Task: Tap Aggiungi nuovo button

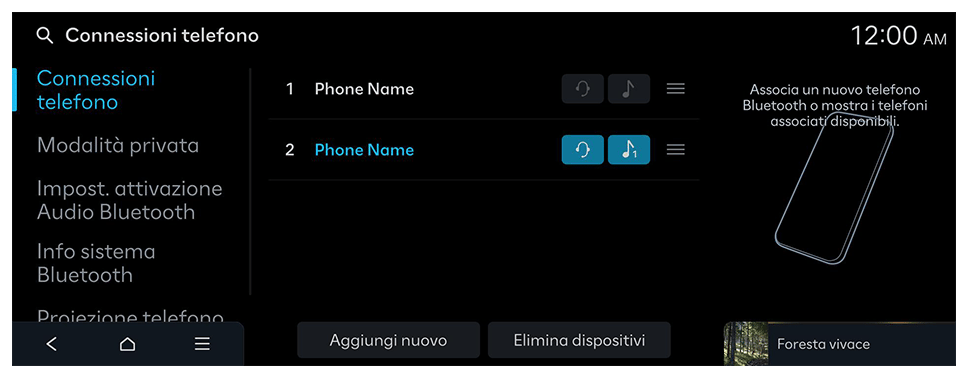Action: coord(388,340)
